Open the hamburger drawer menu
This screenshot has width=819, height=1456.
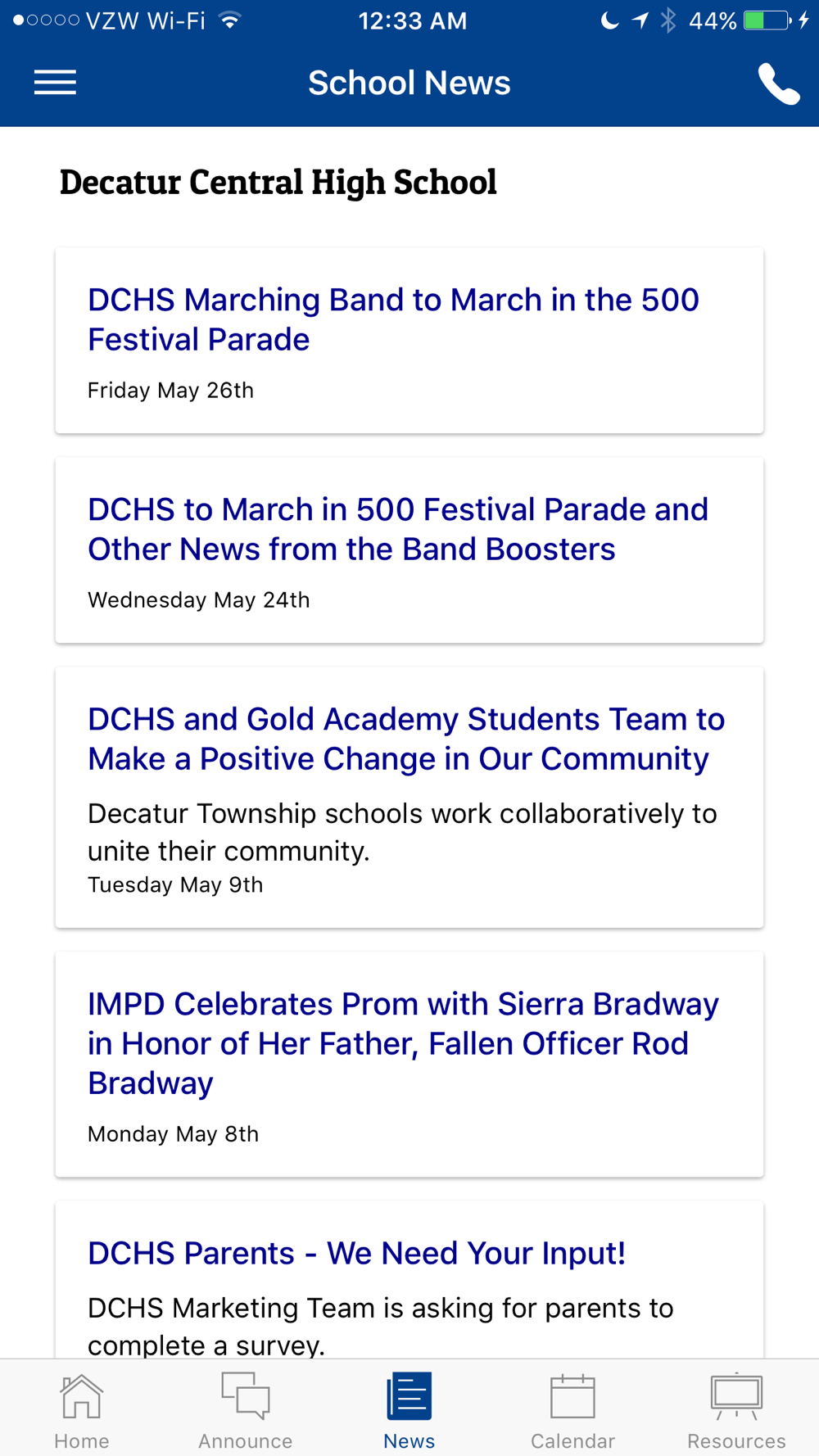click(55, 83)
